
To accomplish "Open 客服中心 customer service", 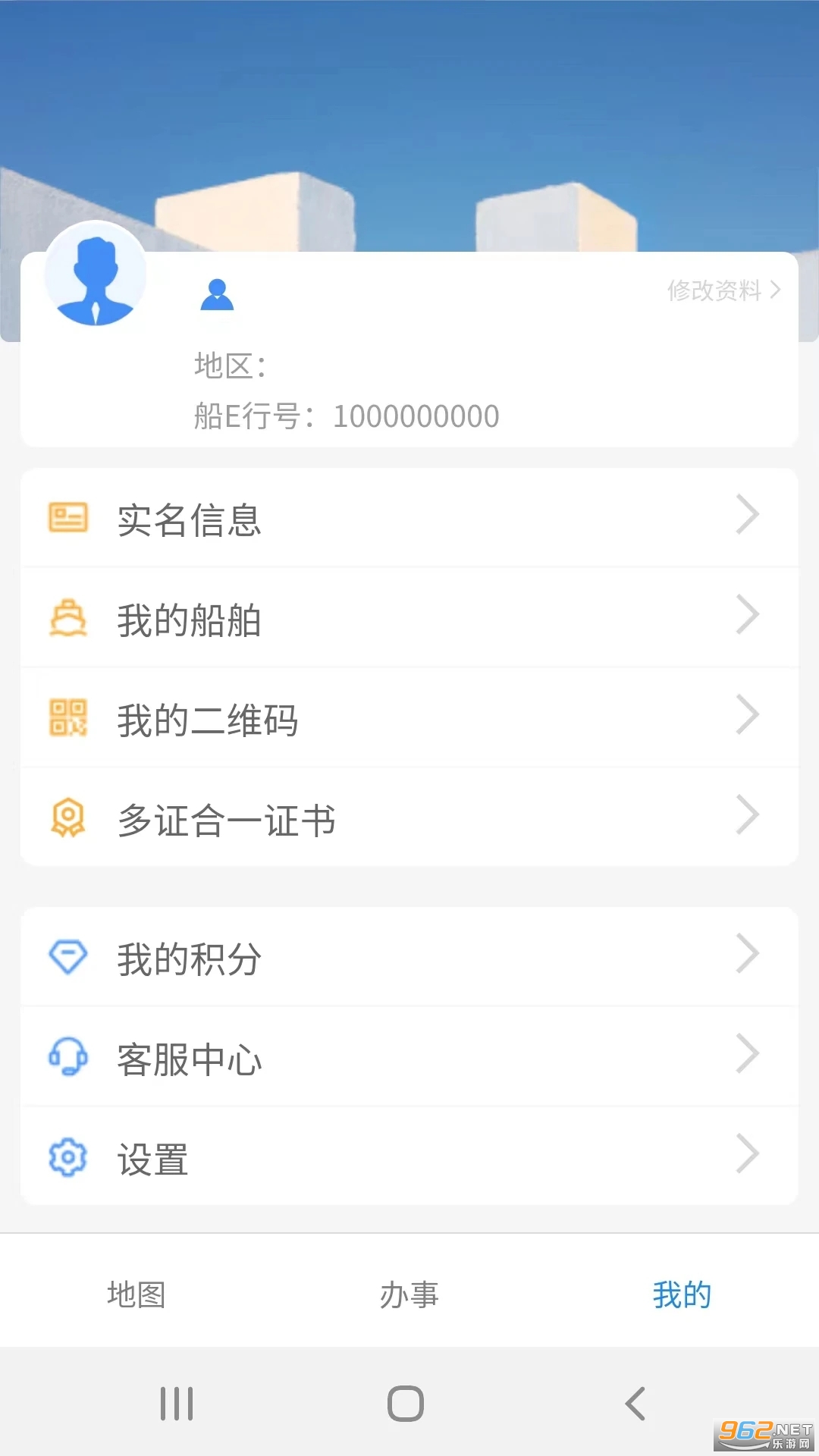I will pyautogui.click(x=409, y=1058).
